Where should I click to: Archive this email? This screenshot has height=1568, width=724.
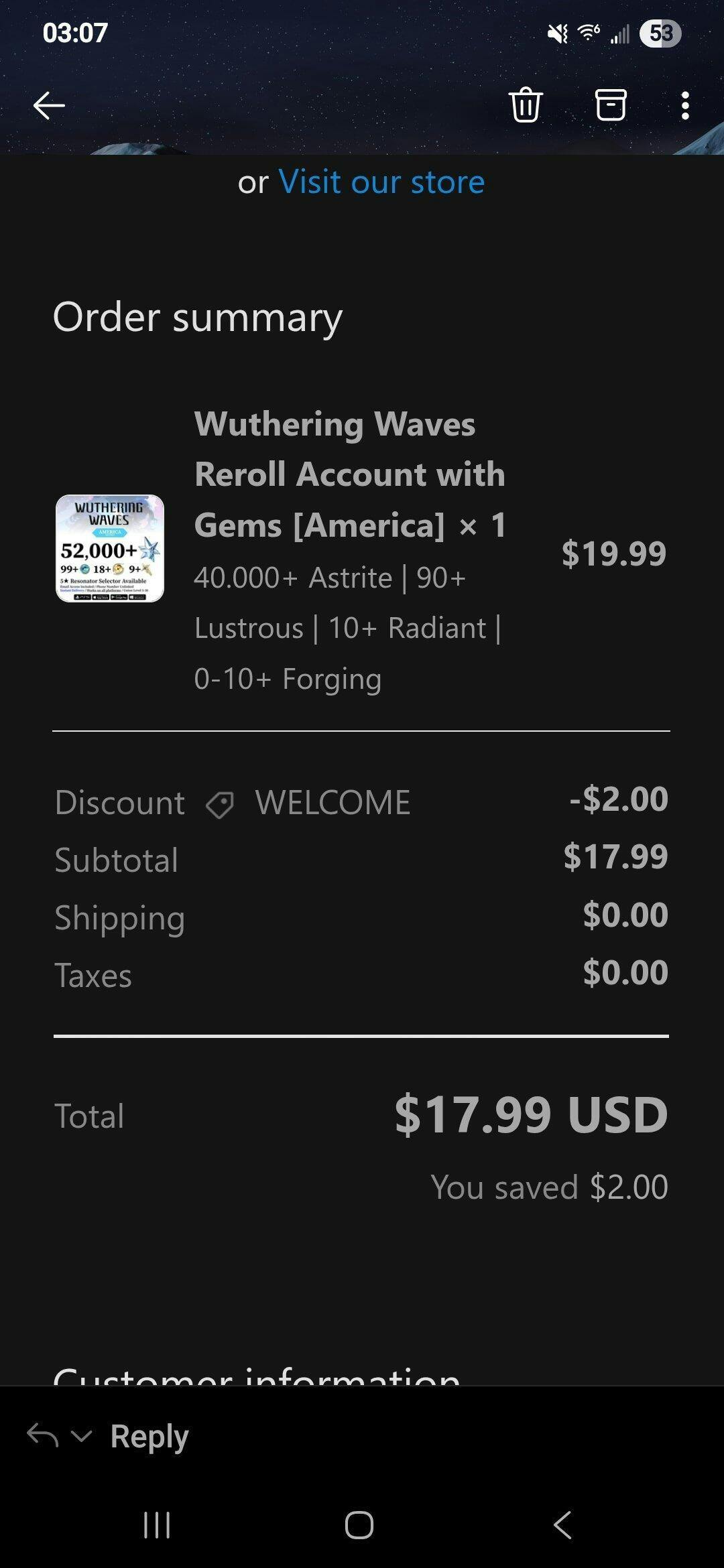click(611, 105)
